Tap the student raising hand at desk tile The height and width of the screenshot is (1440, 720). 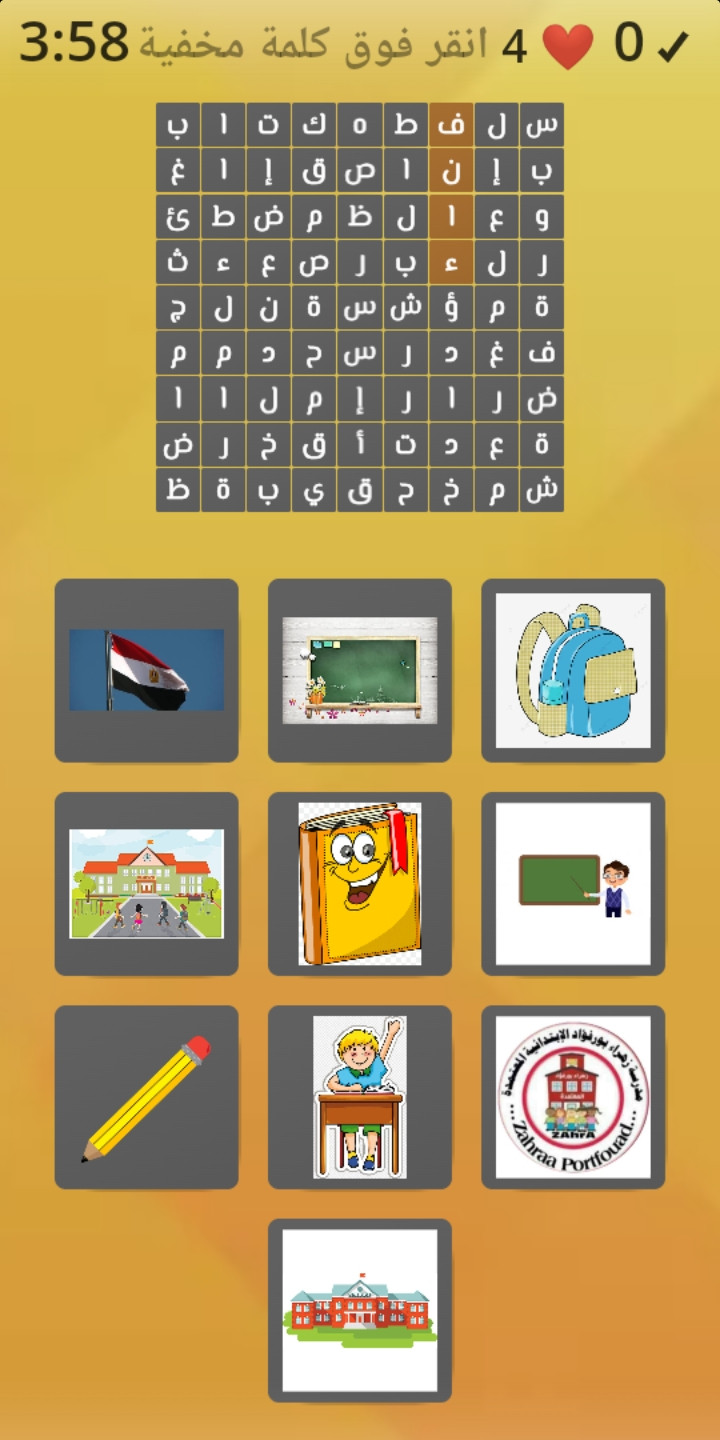click(x=360, y=1097)
